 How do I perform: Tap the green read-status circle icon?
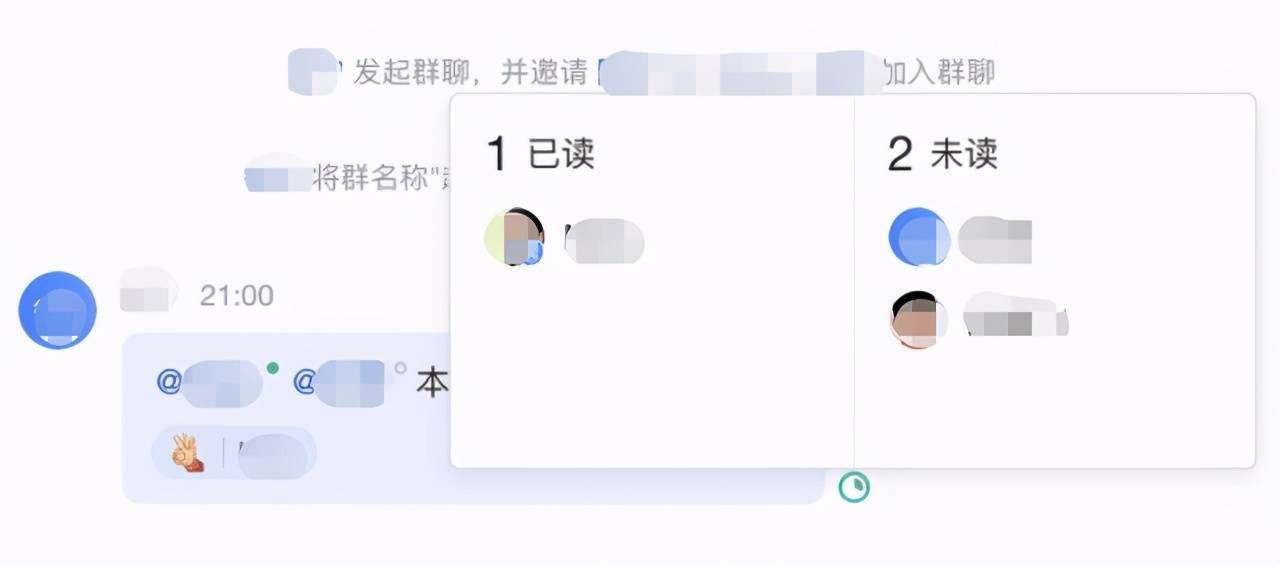[853, 488]
